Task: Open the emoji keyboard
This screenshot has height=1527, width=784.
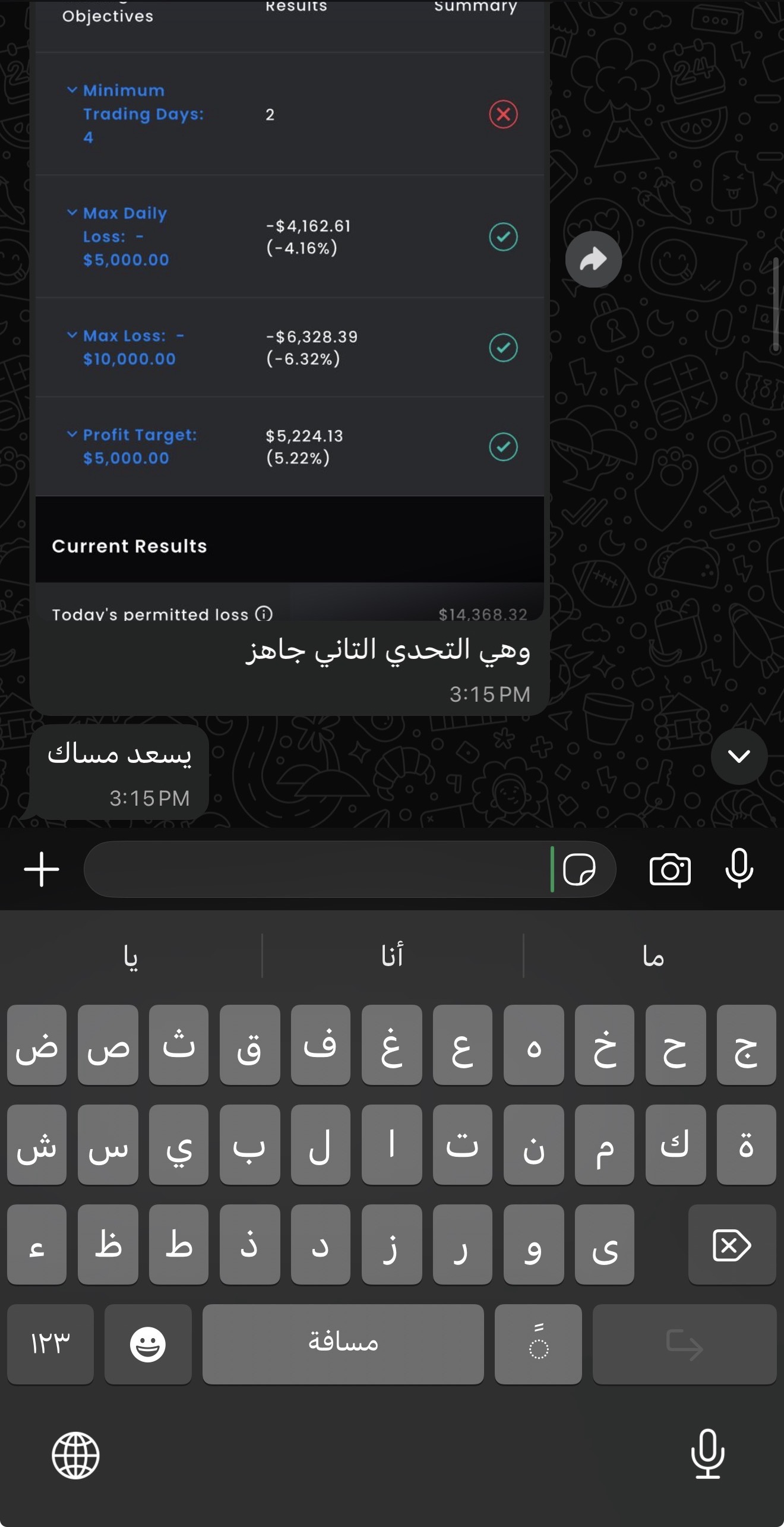Action: click(x=148, y=1344)
